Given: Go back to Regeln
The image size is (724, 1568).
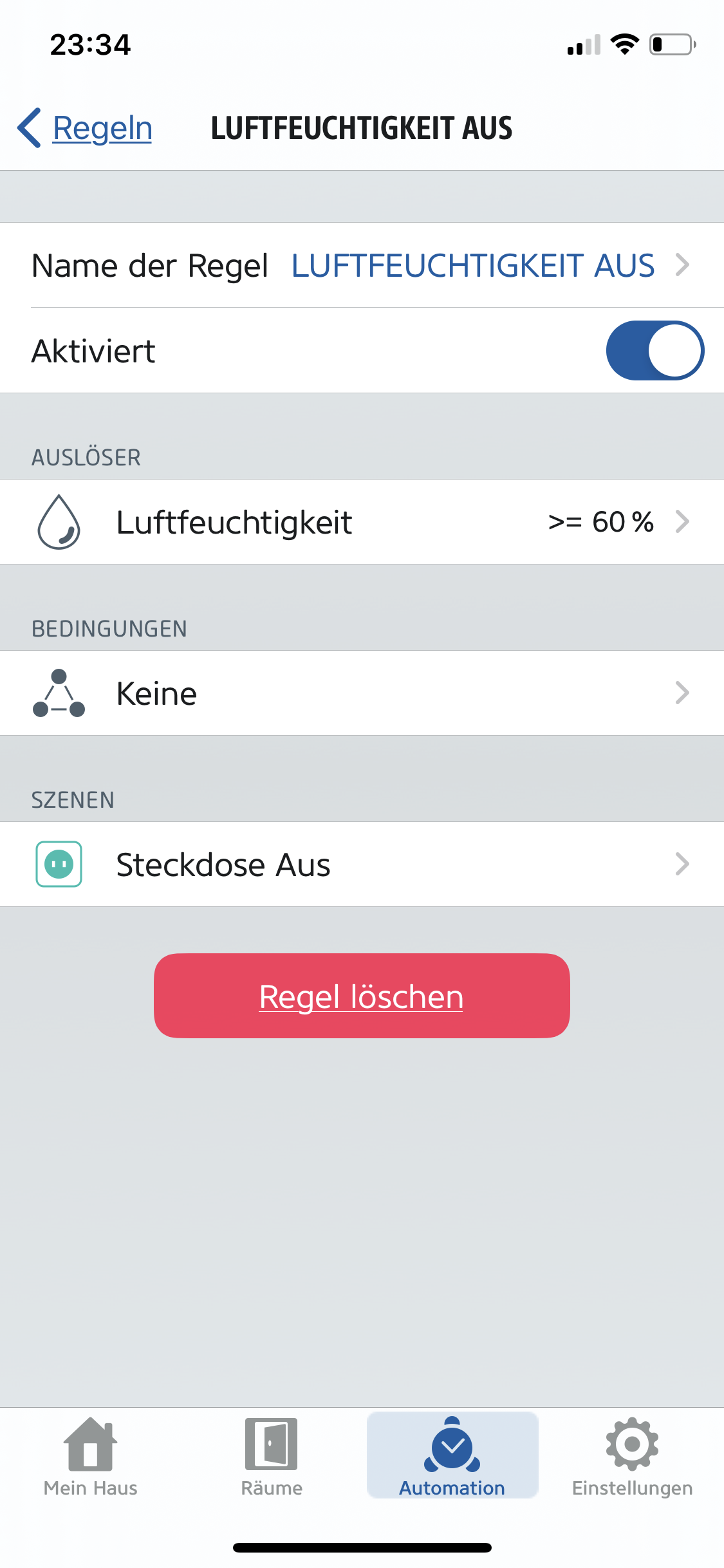Looking at the screenshot, I should [x=86, y=128].
